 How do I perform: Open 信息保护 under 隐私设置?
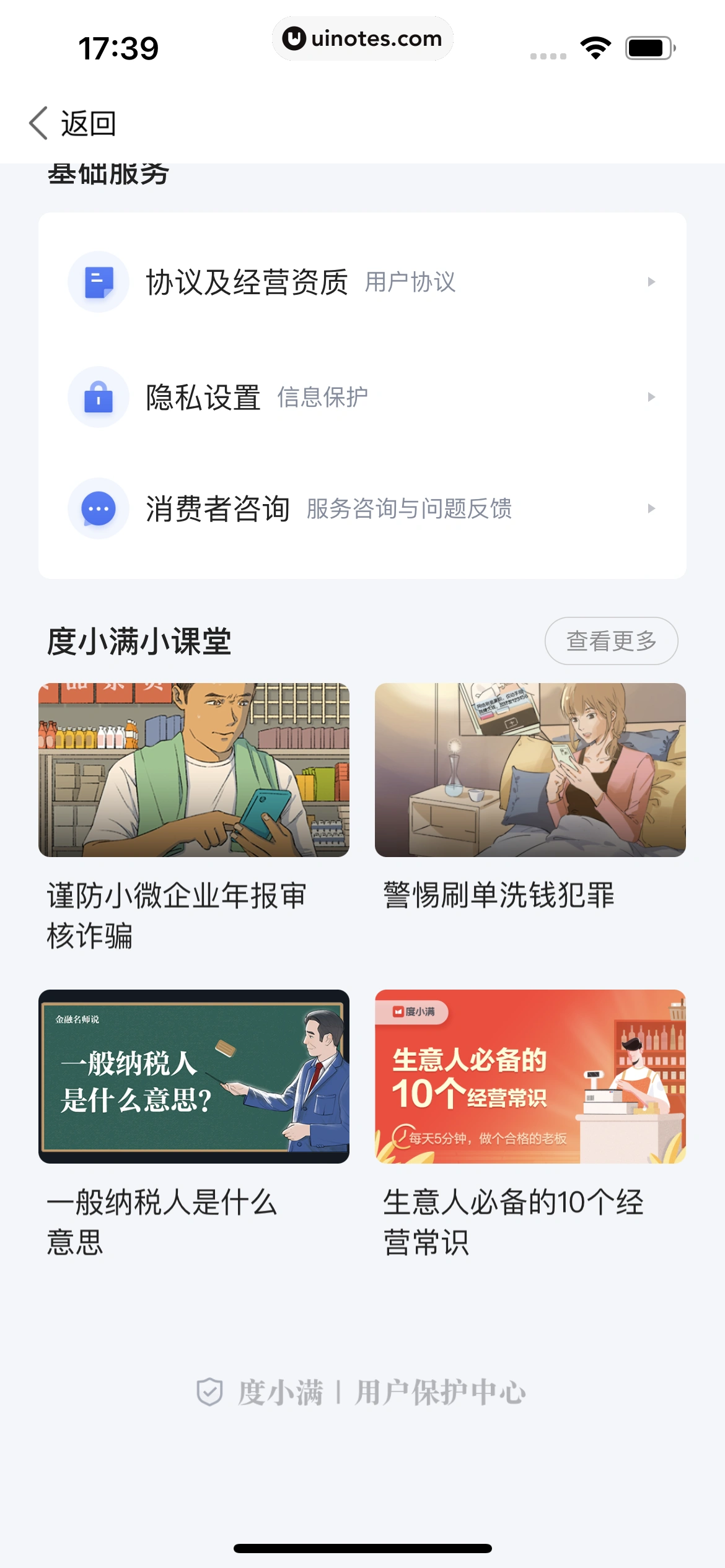[323, 397]
